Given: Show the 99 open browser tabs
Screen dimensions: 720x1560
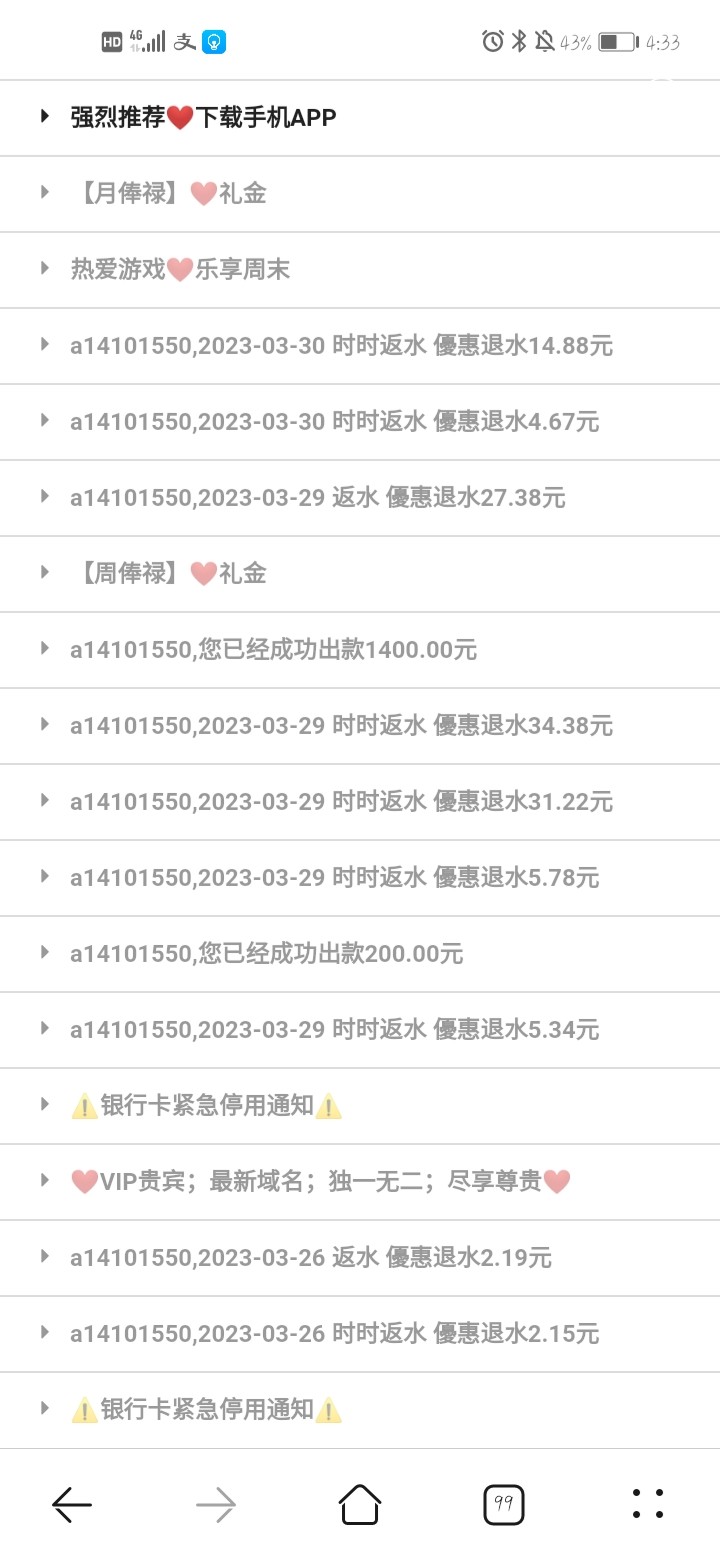Looking at the screenshot, I should coord(504,1504).
